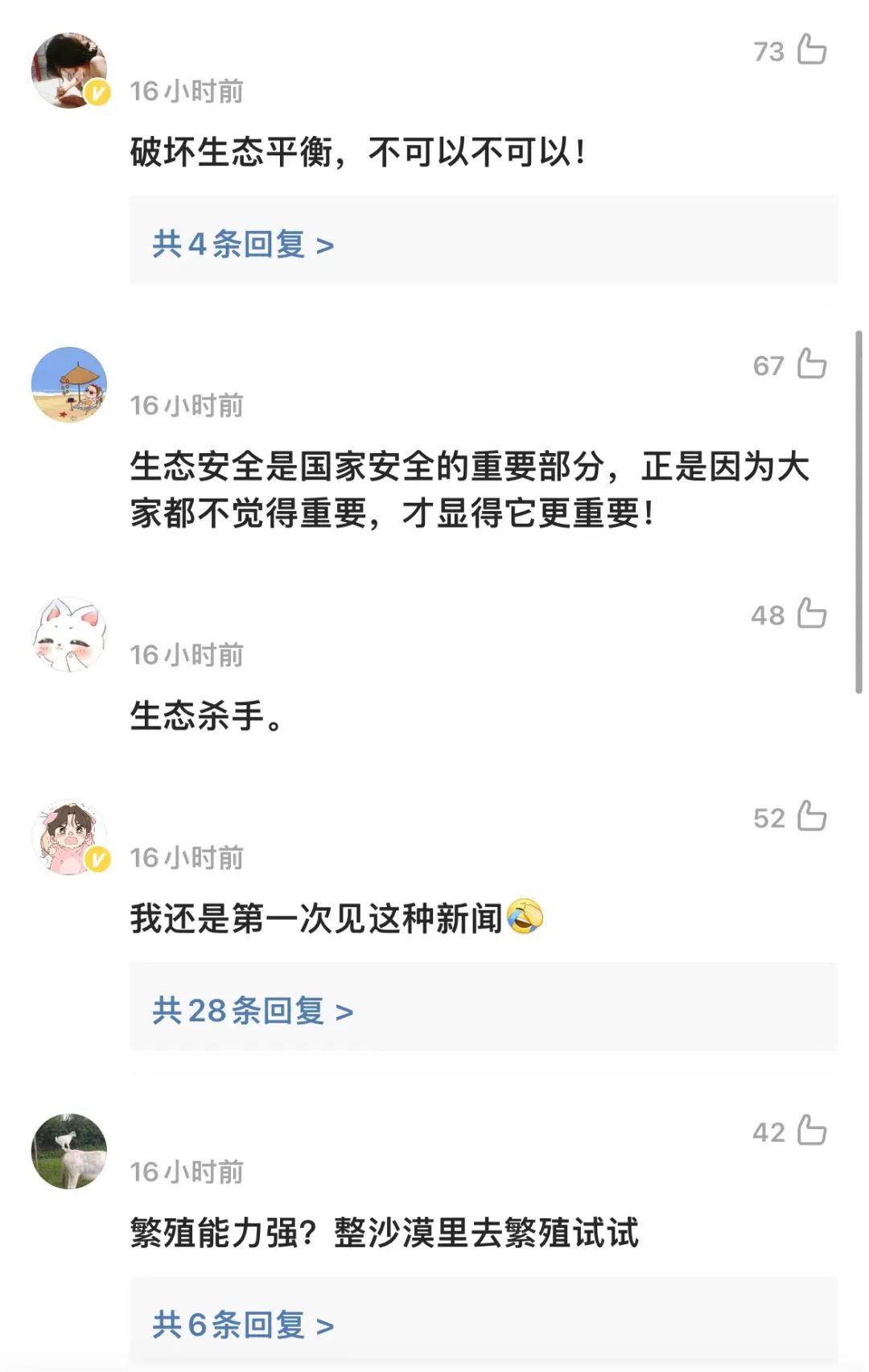Screen dimensions: 869x1372
Task: Open the white goat avatar's profile
Action: coord(69,1151)
